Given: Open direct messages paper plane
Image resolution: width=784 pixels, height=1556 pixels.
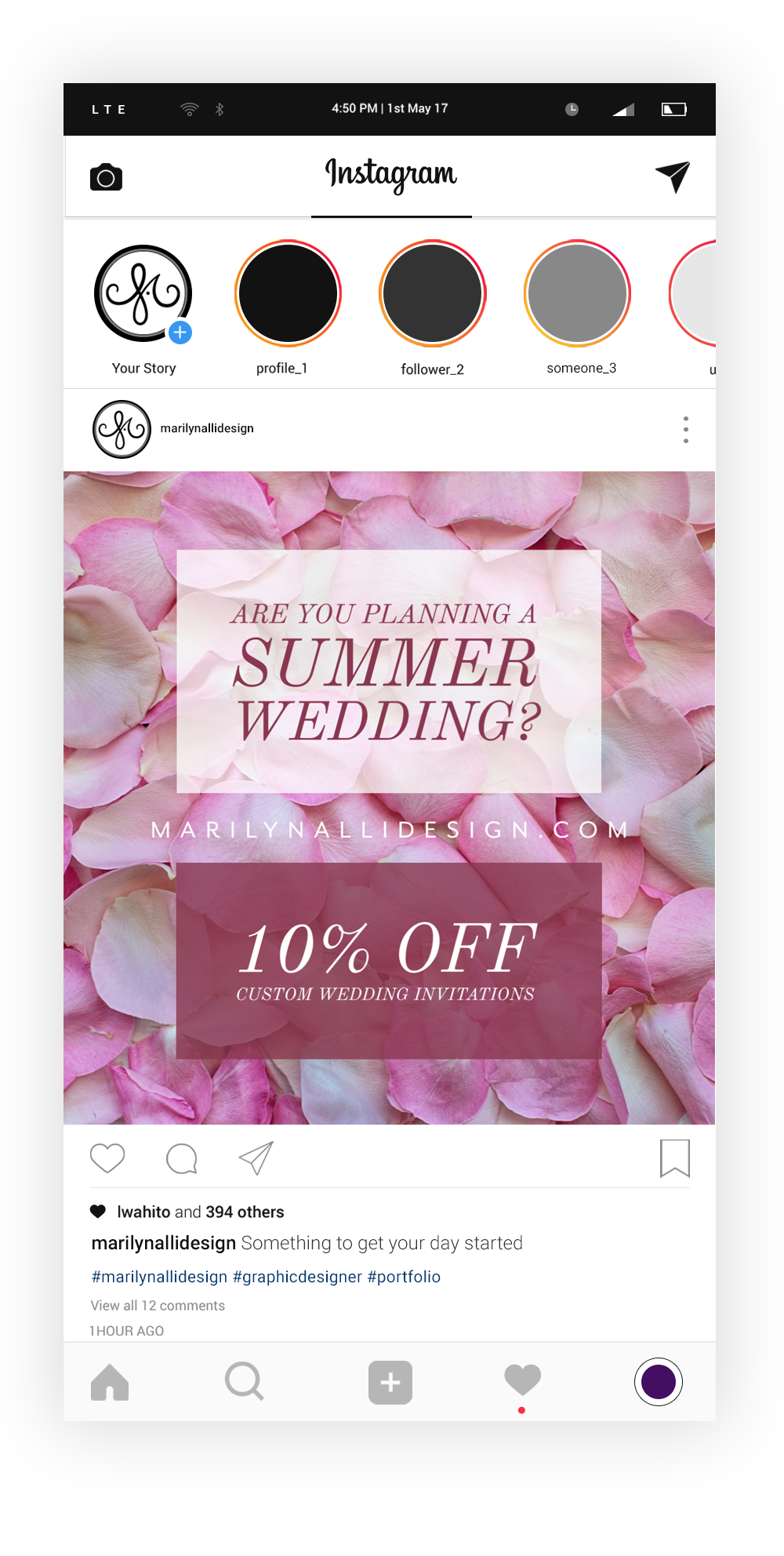Looking at the screenshot, I should click(673, 177).
